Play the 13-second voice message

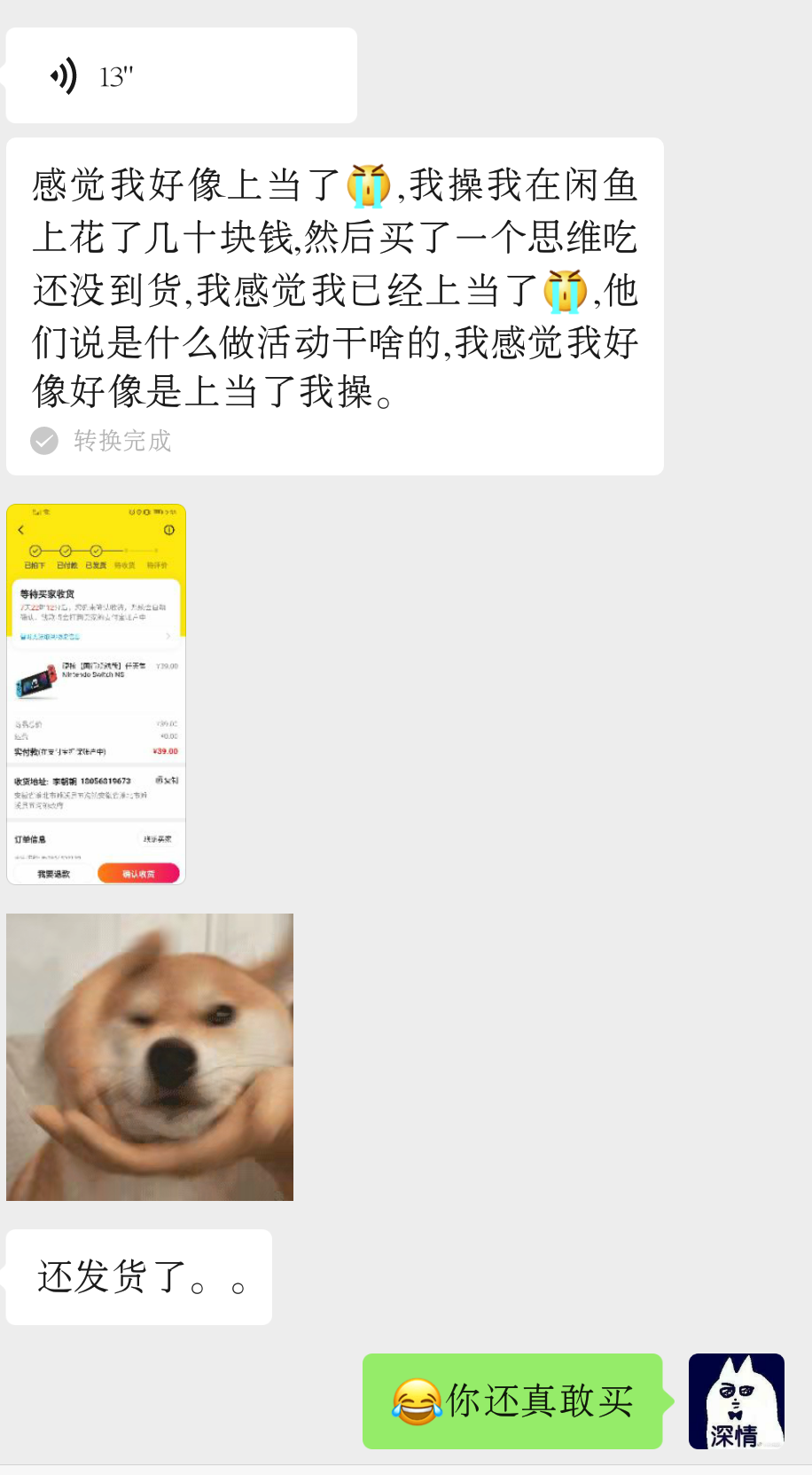[x=181, y=76]
